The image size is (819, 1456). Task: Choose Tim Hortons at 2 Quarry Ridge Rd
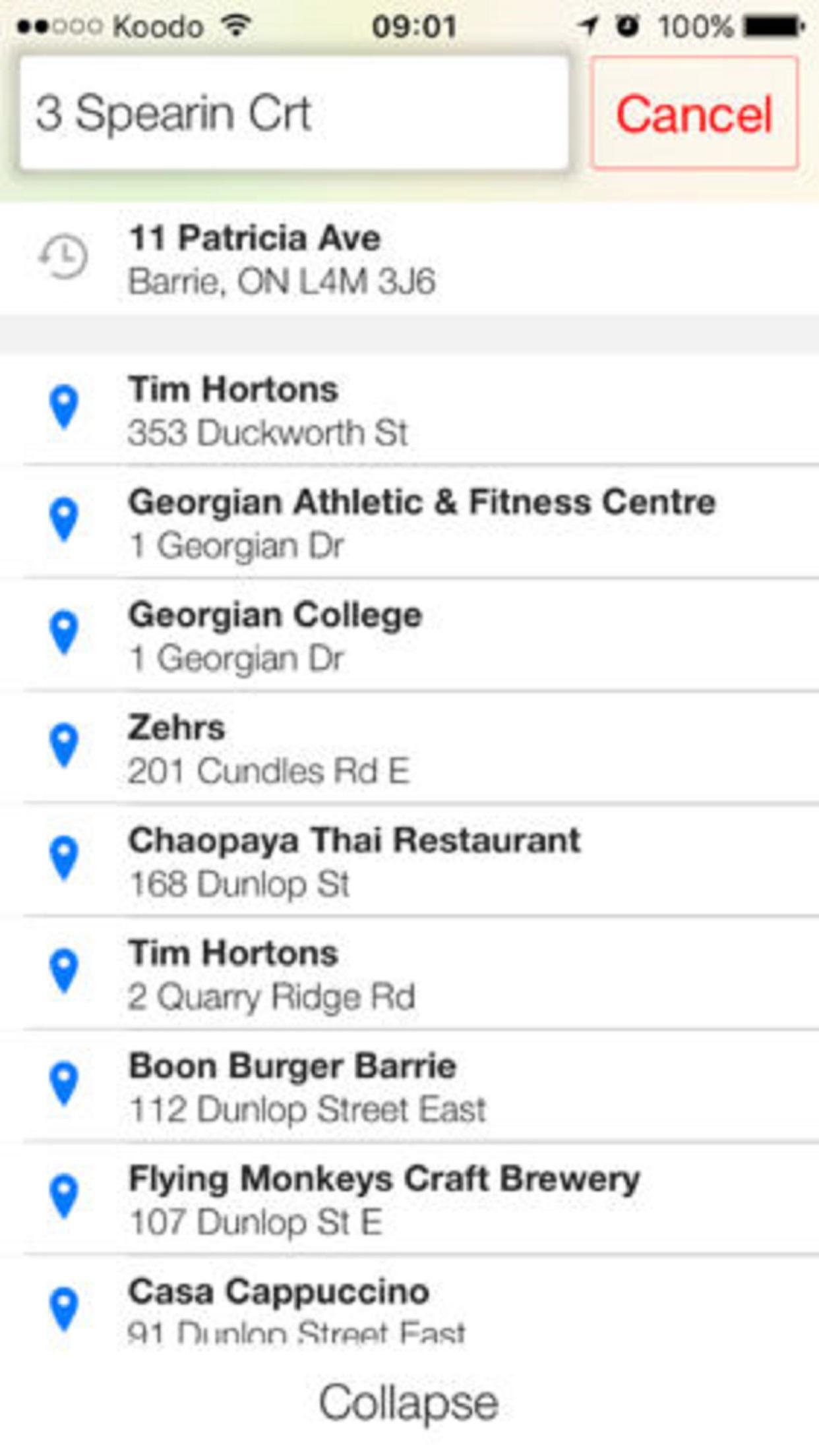409,974
